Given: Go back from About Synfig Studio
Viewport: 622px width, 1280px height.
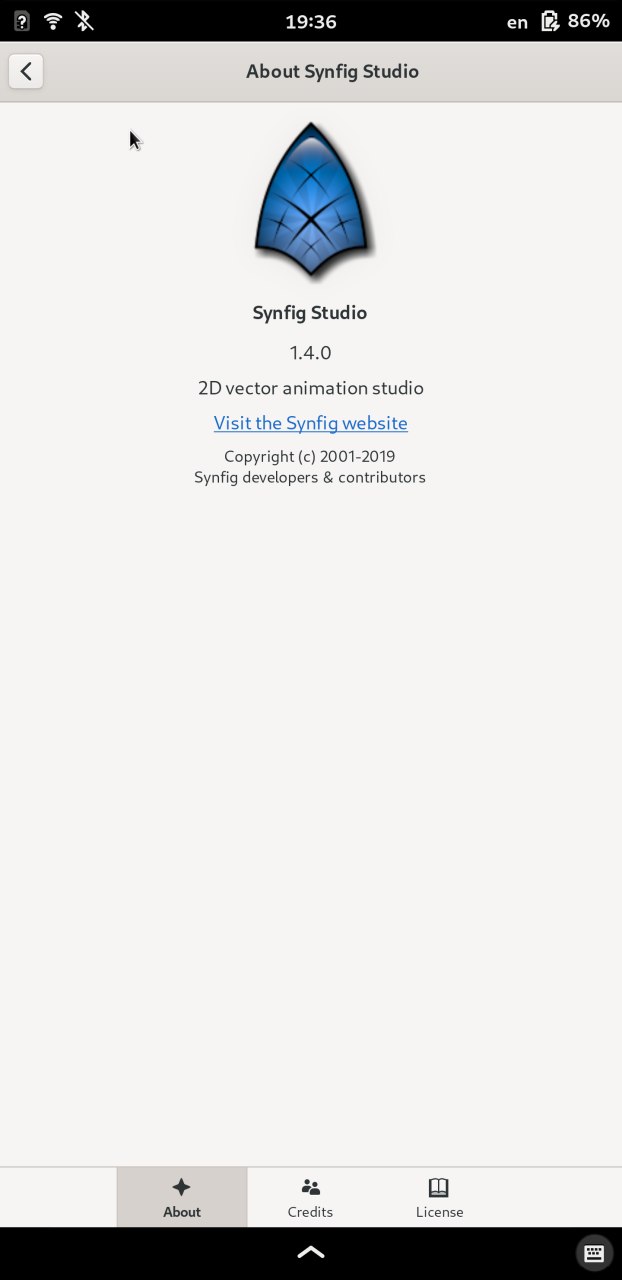Looking at the screenshot, I should pyautogui.click(x=26, y=71).
